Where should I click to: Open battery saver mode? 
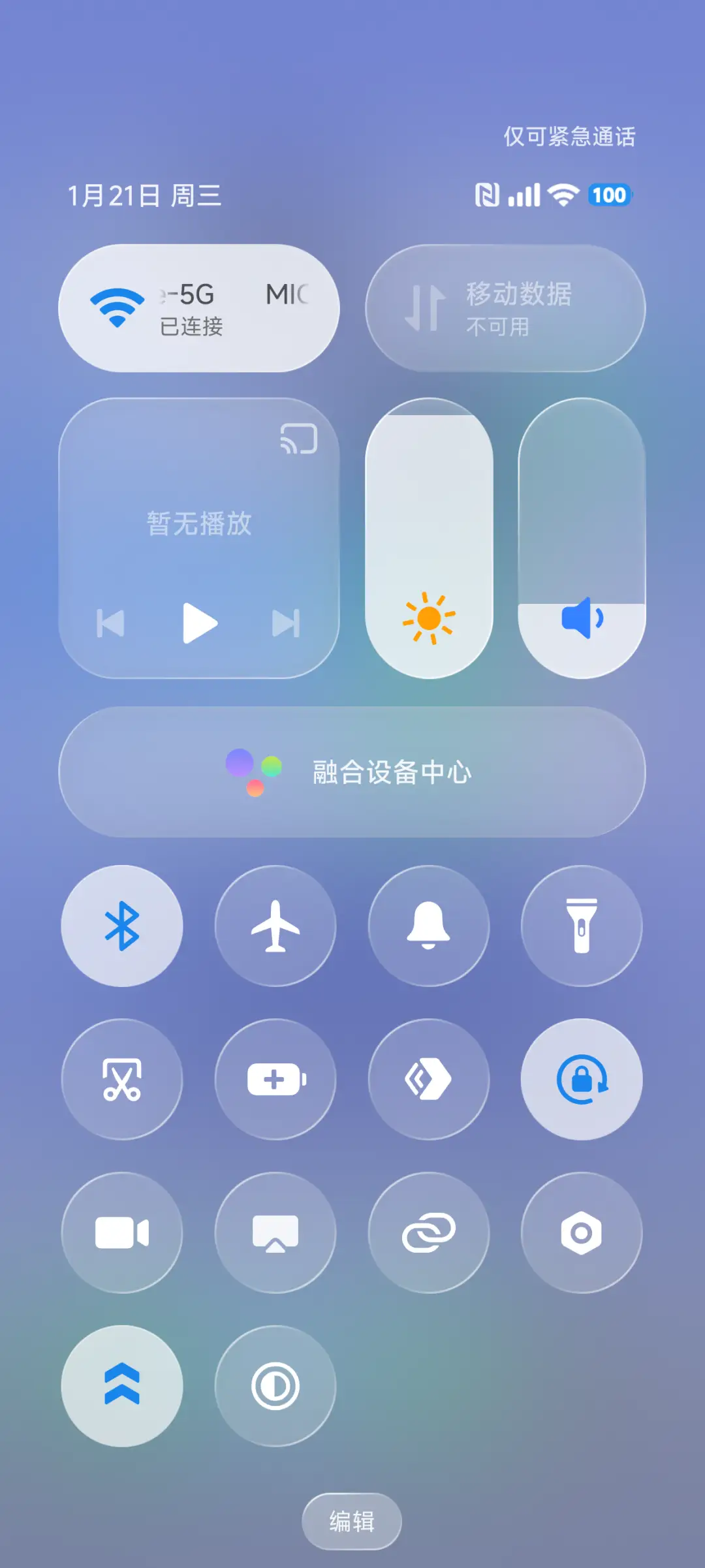(x=275, y=1080)
